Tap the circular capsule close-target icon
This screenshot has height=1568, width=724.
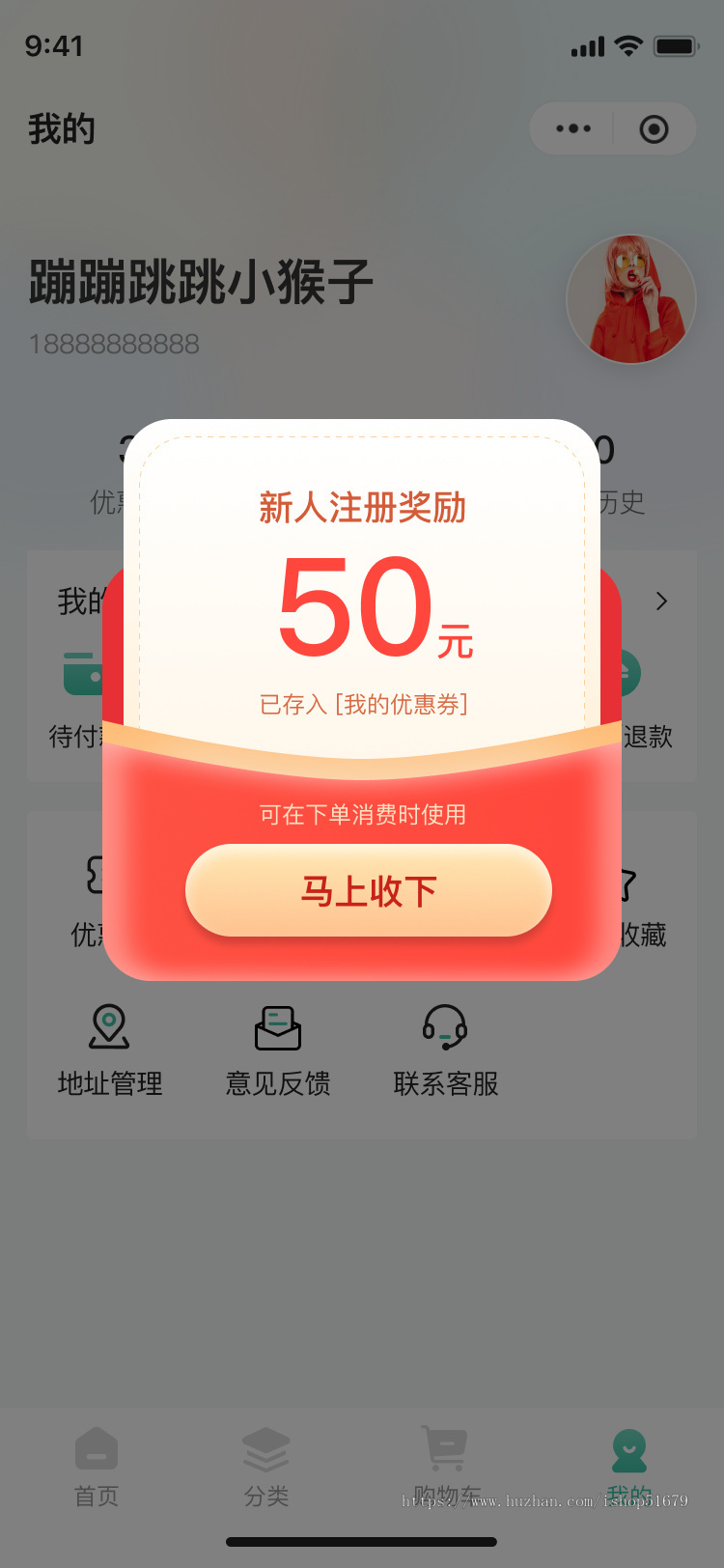pos(654,127)
